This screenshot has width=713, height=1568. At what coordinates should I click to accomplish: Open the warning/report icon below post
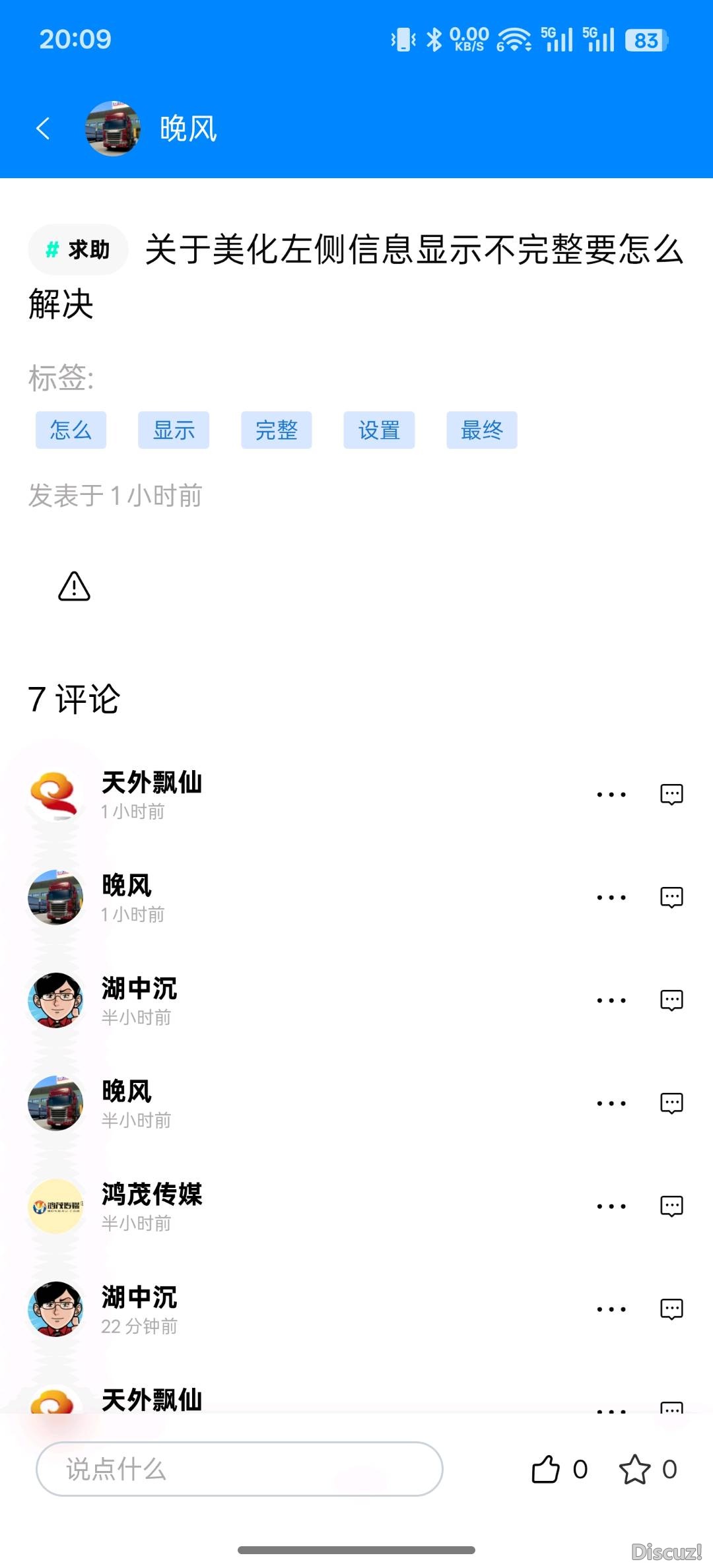click(x=74, y=587)
